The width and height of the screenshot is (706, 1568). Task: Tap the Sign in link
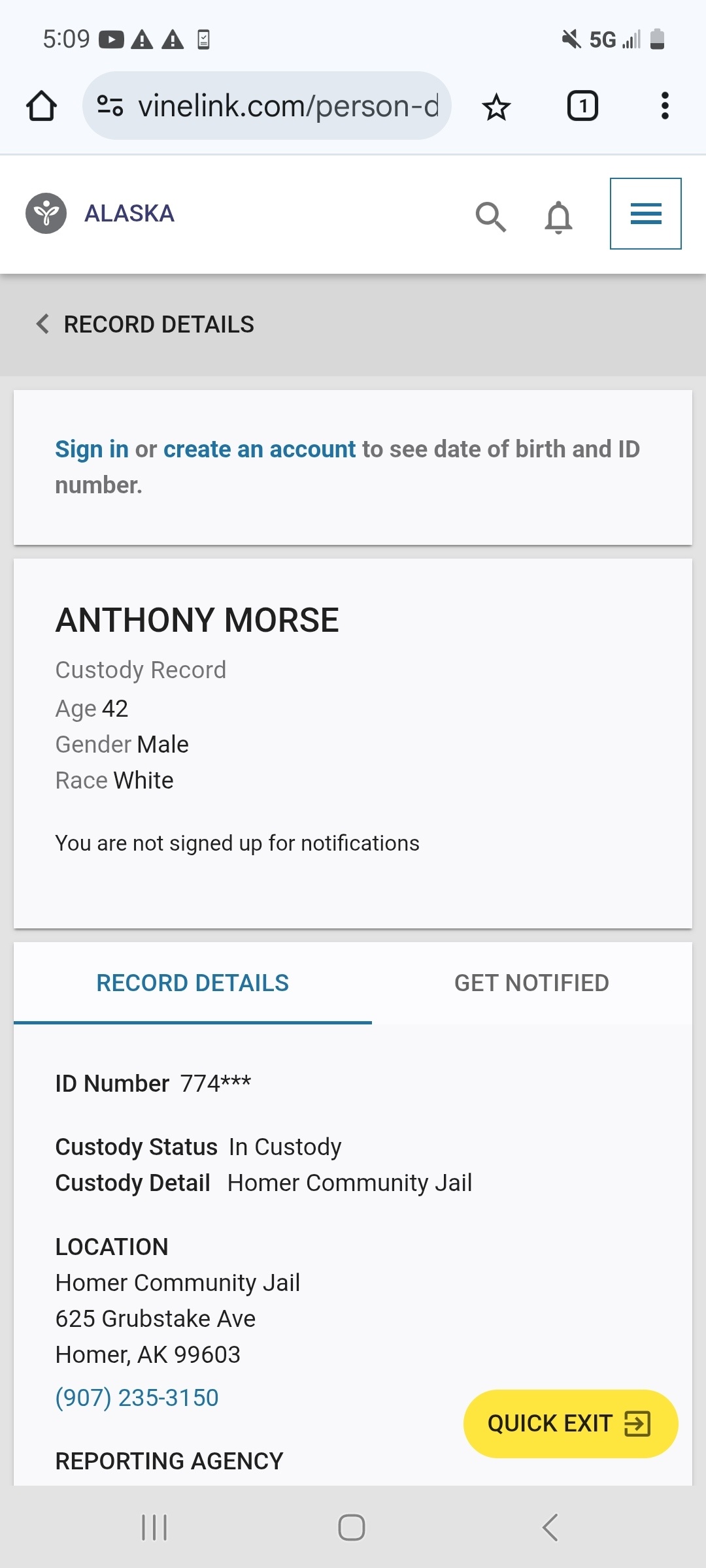[x=92, y=449]
